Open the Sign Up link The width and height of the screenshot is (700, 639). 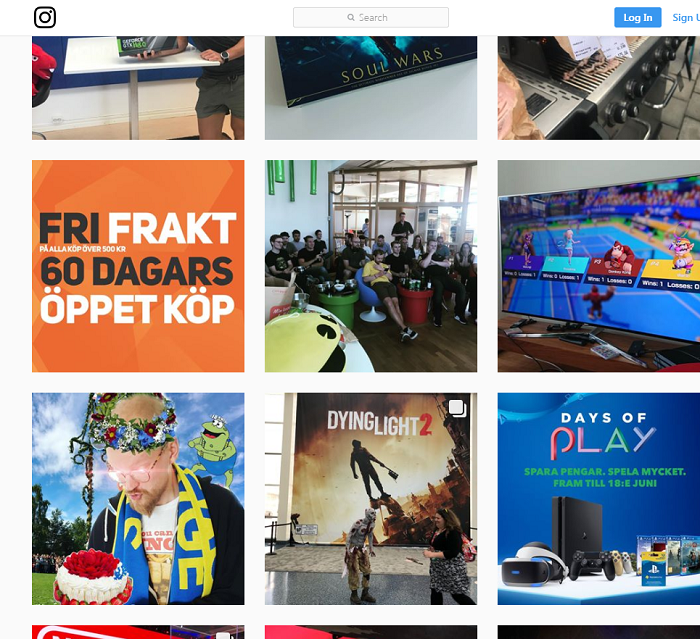(x=686, y=17)
